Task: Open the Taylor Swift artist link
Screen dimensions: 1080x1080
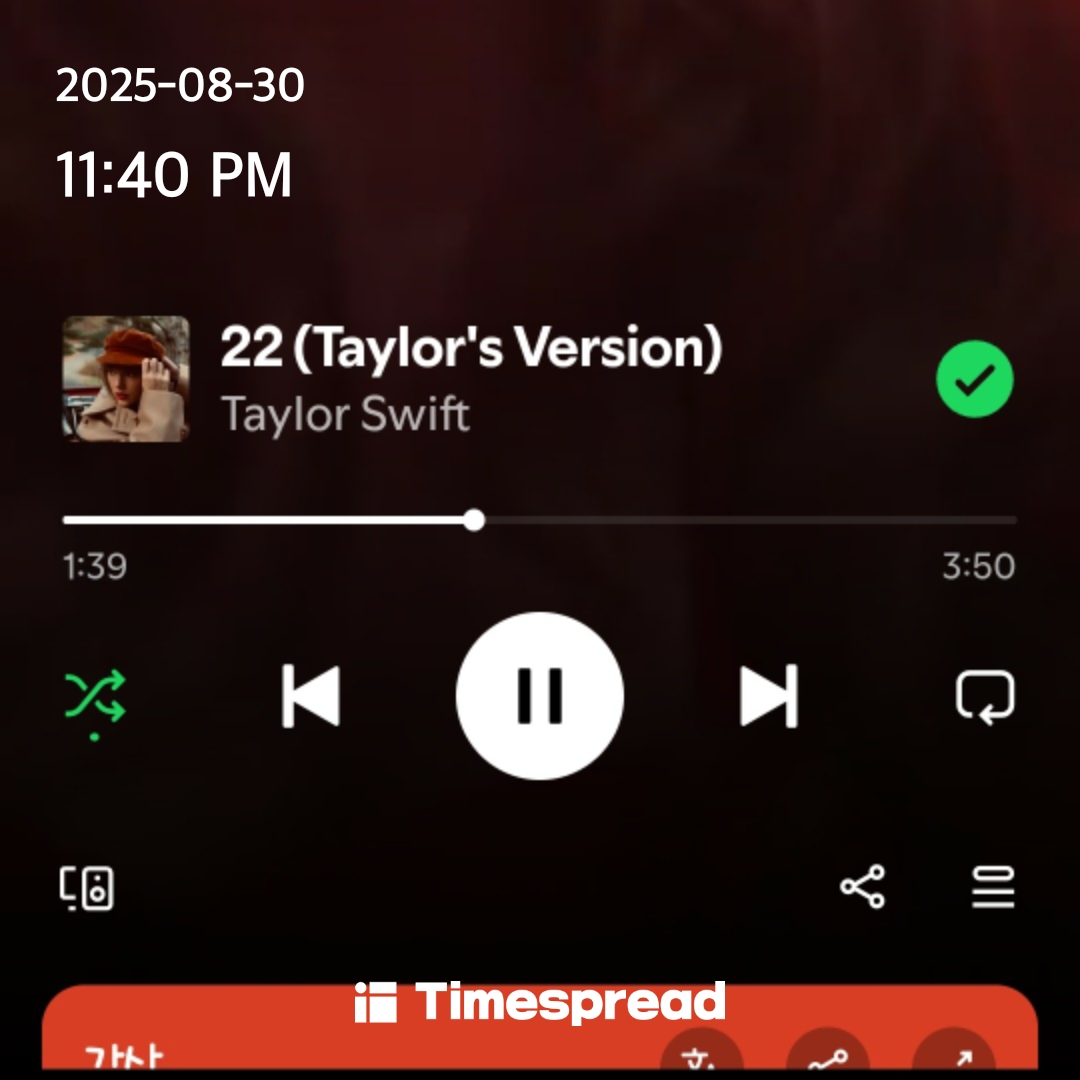Action: (345, 413)
